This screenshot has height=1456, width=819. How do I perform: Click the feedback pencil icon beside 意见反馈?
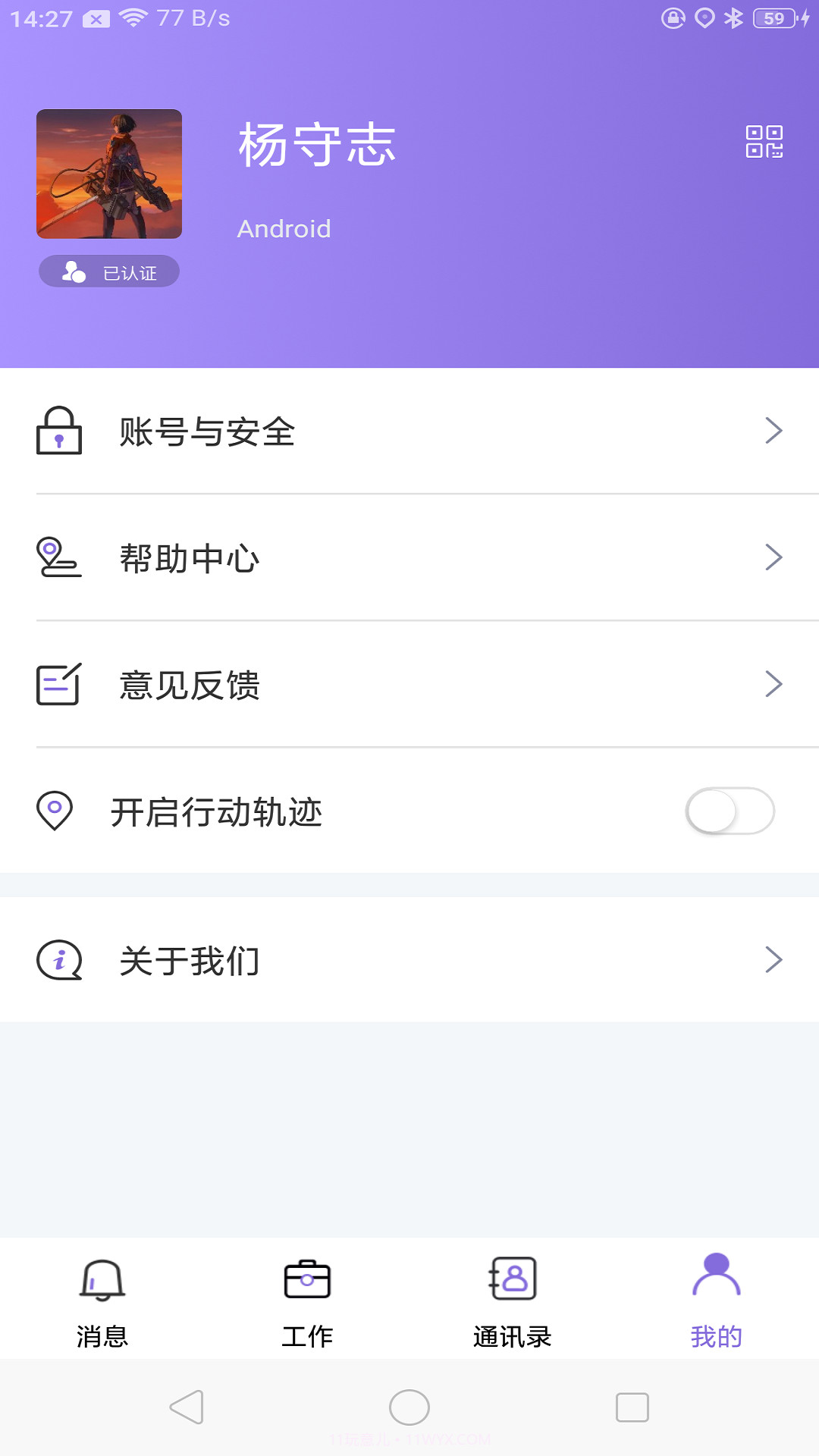[58, 685]
